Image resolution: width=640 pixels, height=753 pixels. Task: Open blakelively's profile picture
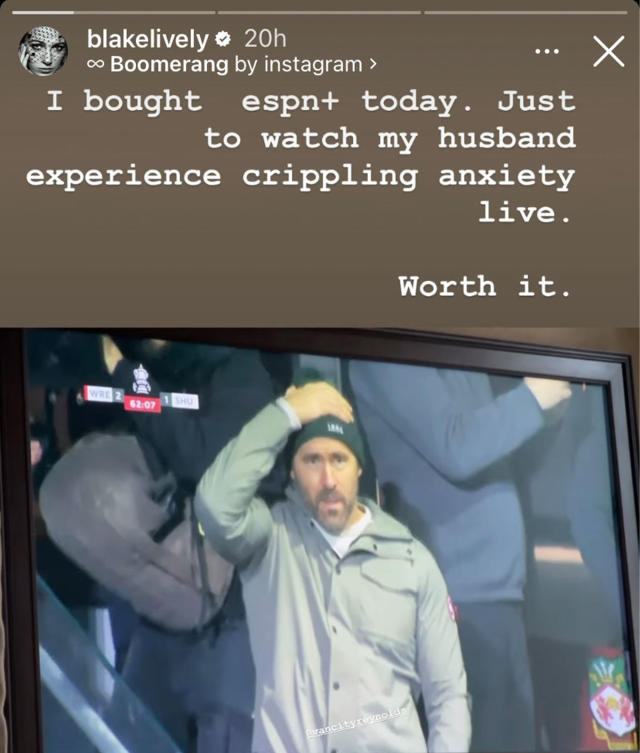[x=43, y=51]
